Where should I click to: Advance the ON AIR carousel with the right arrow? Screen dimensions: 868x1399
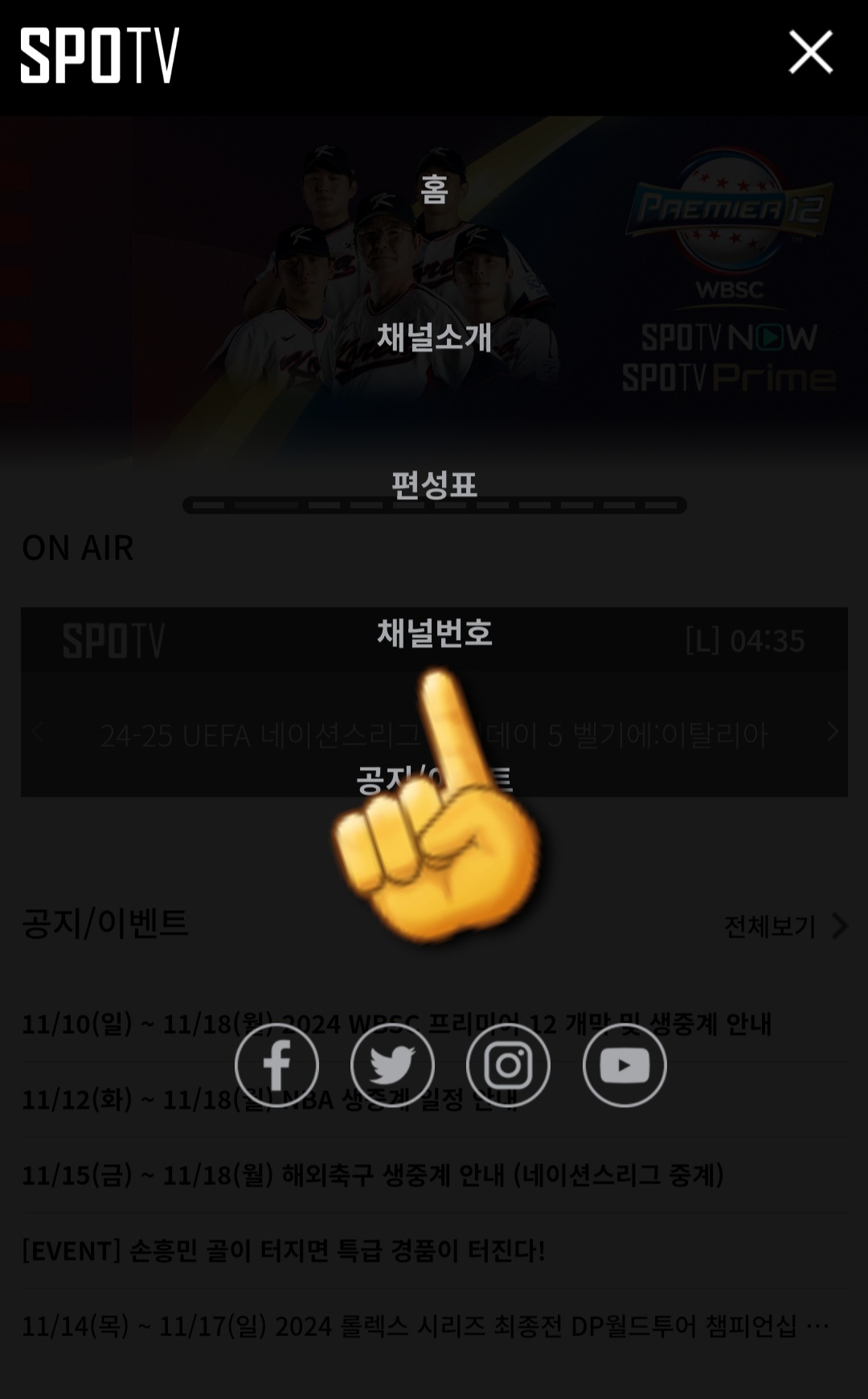832,732
